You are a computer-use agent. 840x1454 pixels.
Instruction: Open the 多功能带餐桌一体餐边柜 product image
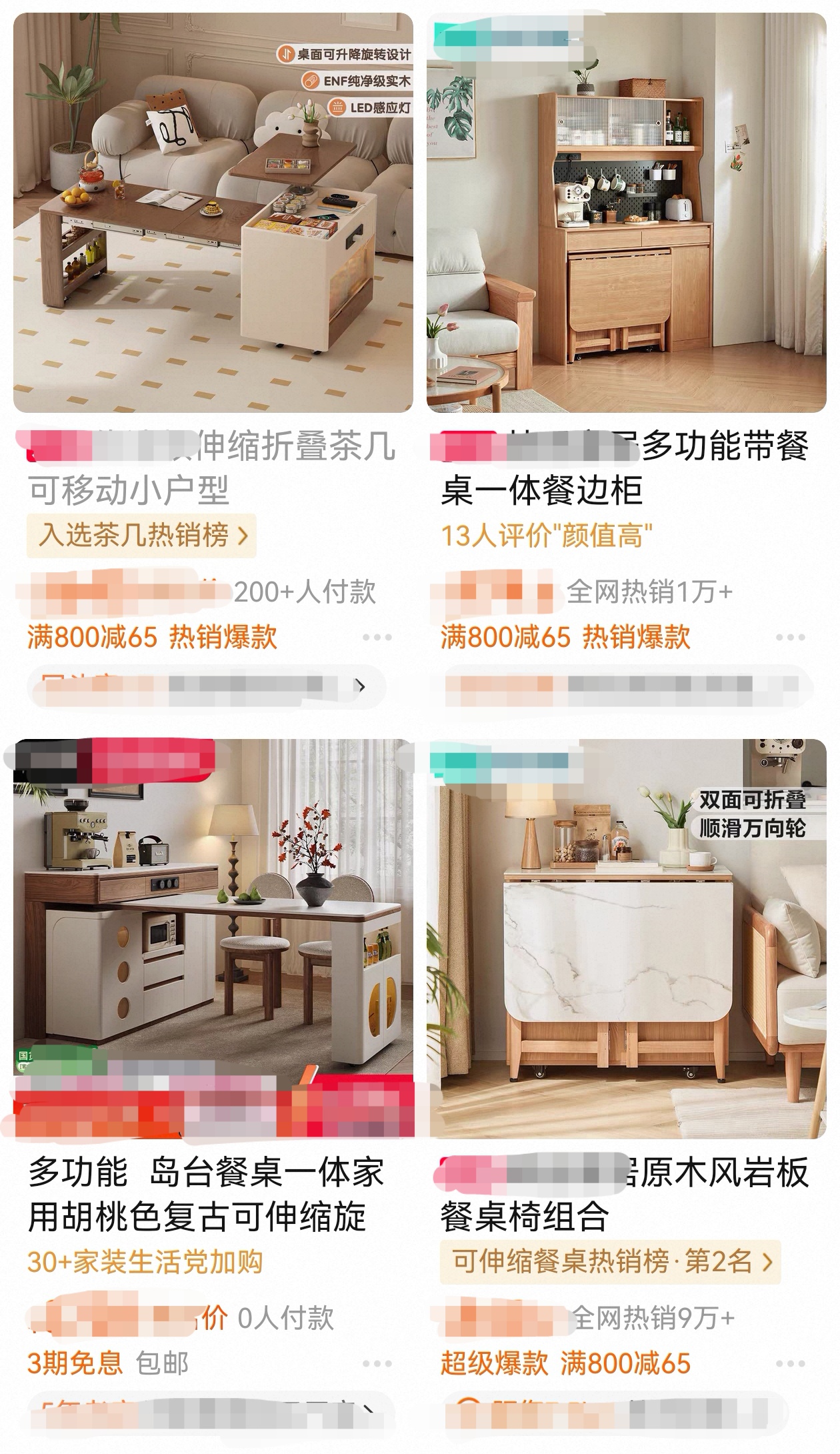626,212
